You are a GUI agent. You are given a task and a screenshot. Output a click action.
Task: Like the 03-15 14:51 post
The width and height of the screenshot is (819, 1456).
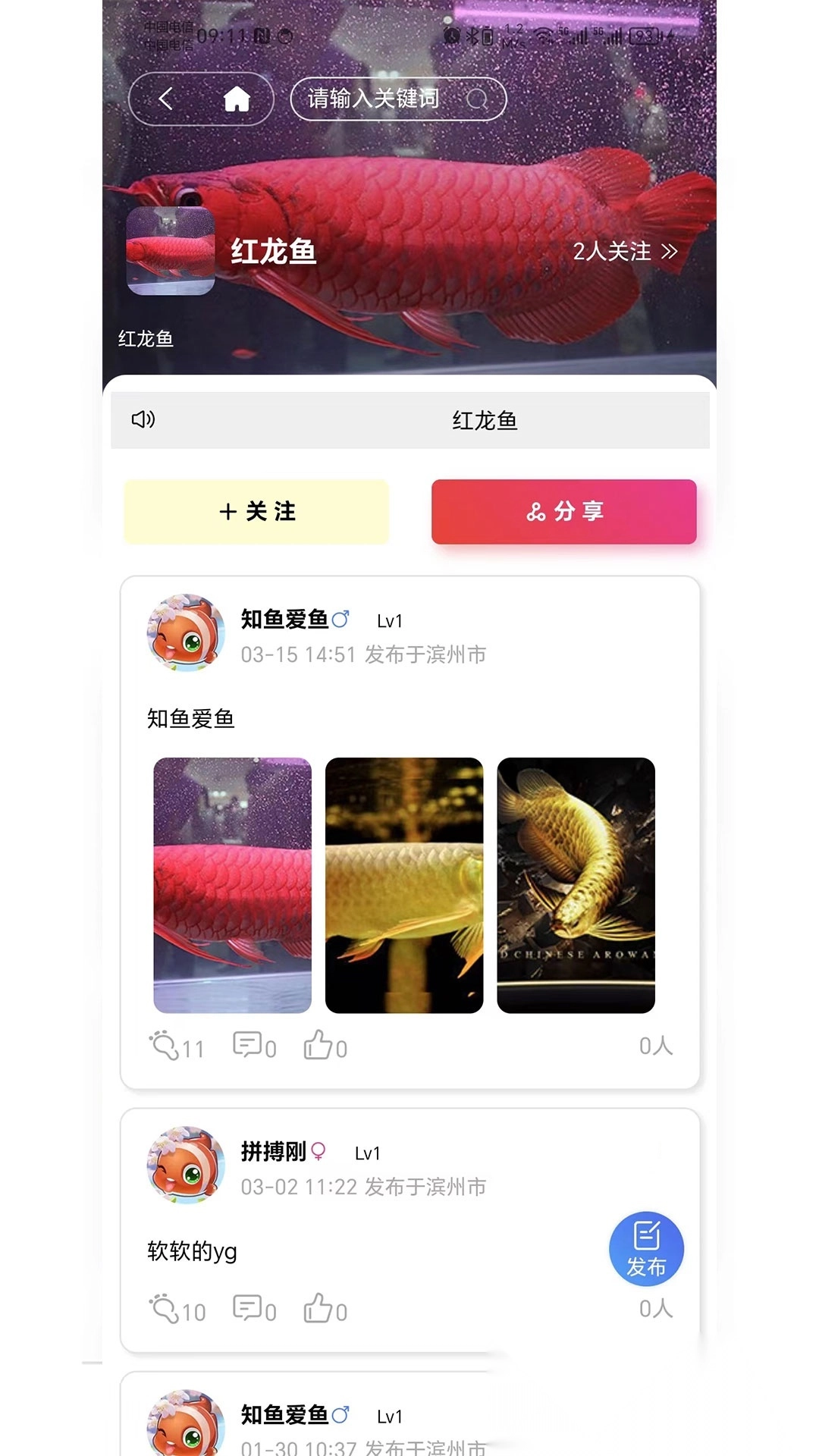point(325,1046)
